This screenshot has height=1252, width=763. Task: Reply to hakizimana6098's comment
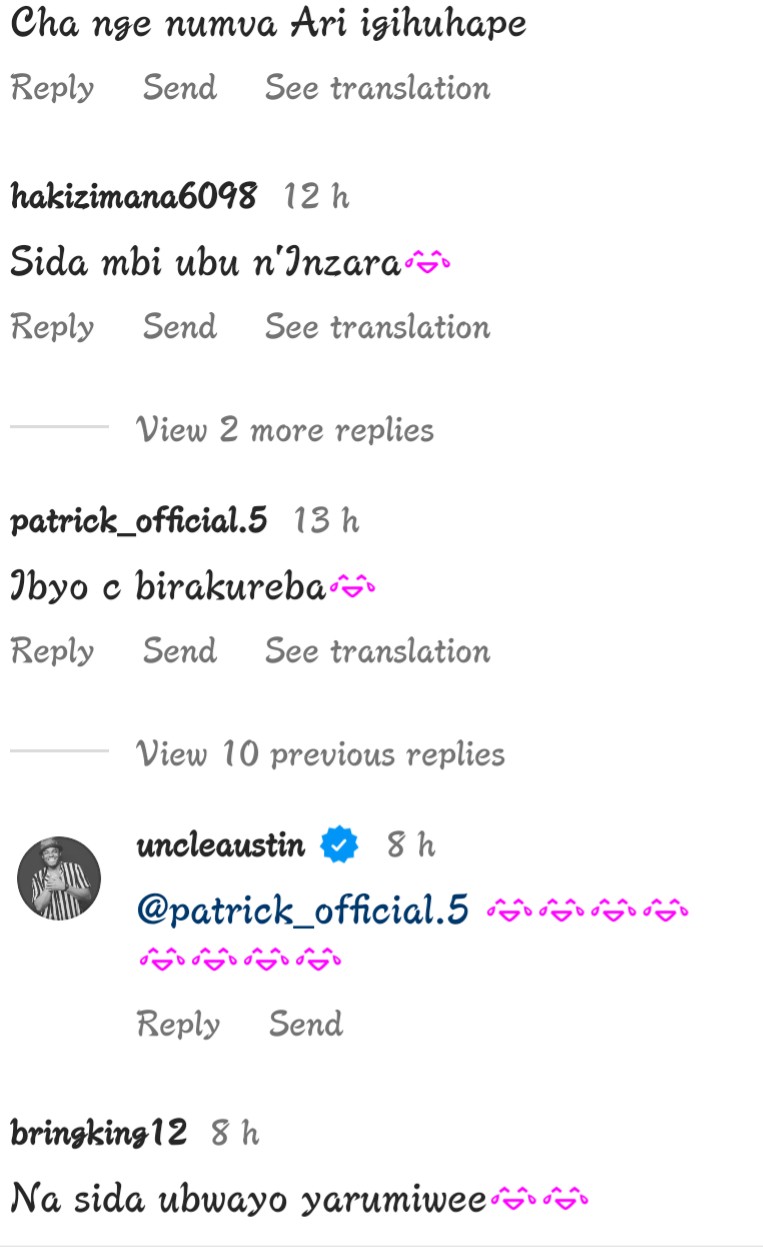[x=52, y=328]
